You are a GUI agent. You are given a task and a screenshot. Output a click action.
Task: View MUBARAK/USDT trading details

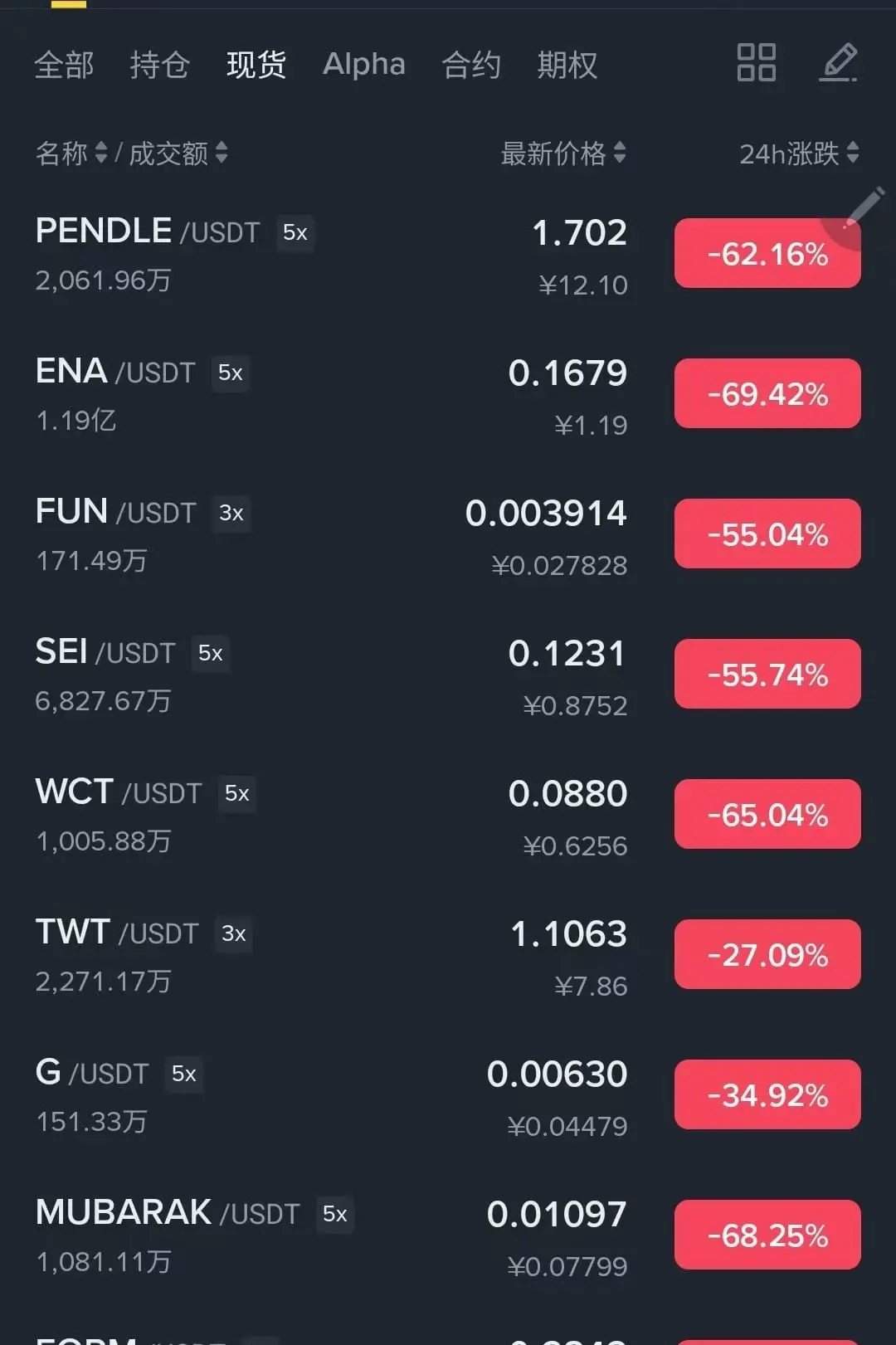[167, 1214]
